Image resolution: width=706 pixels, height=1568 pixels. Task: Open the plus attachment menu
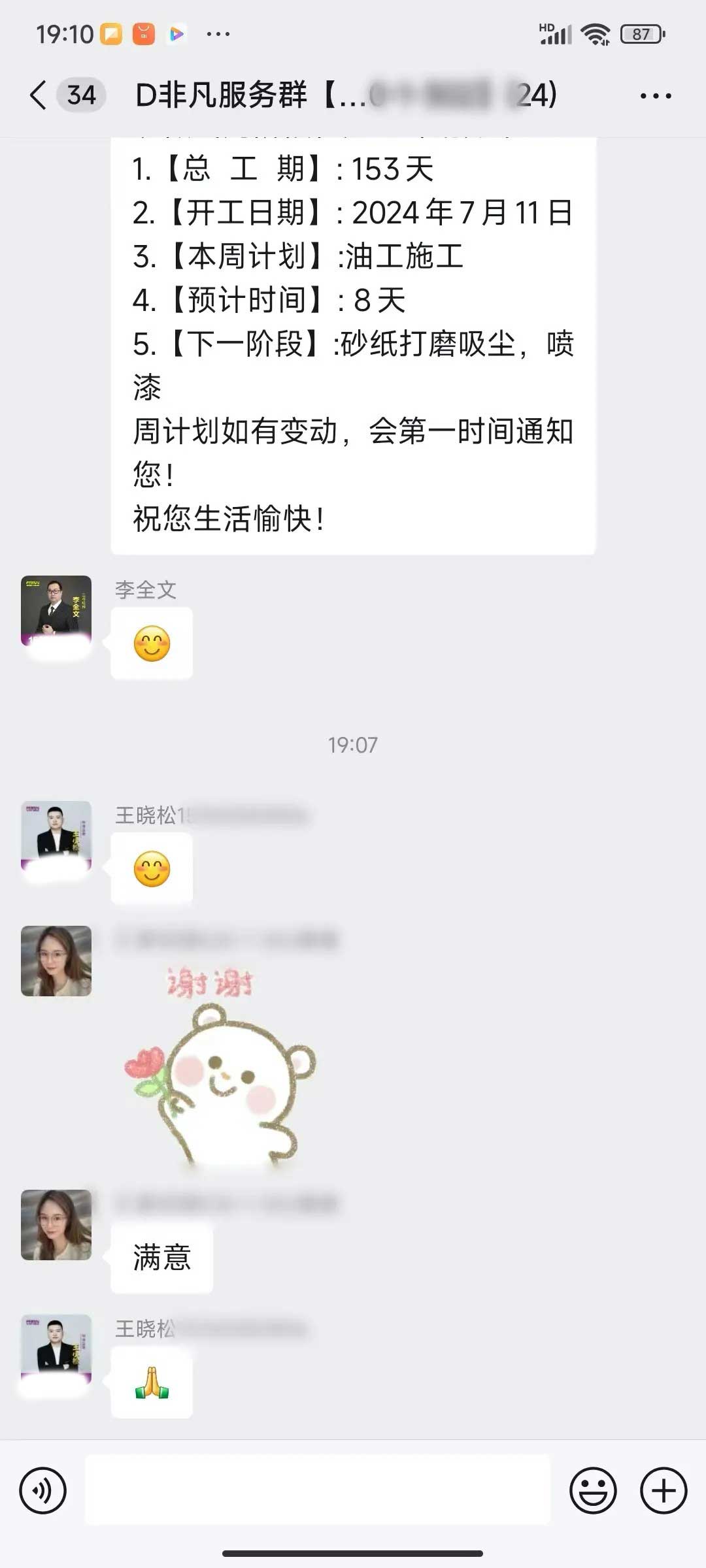click(x=663, y=1490)
